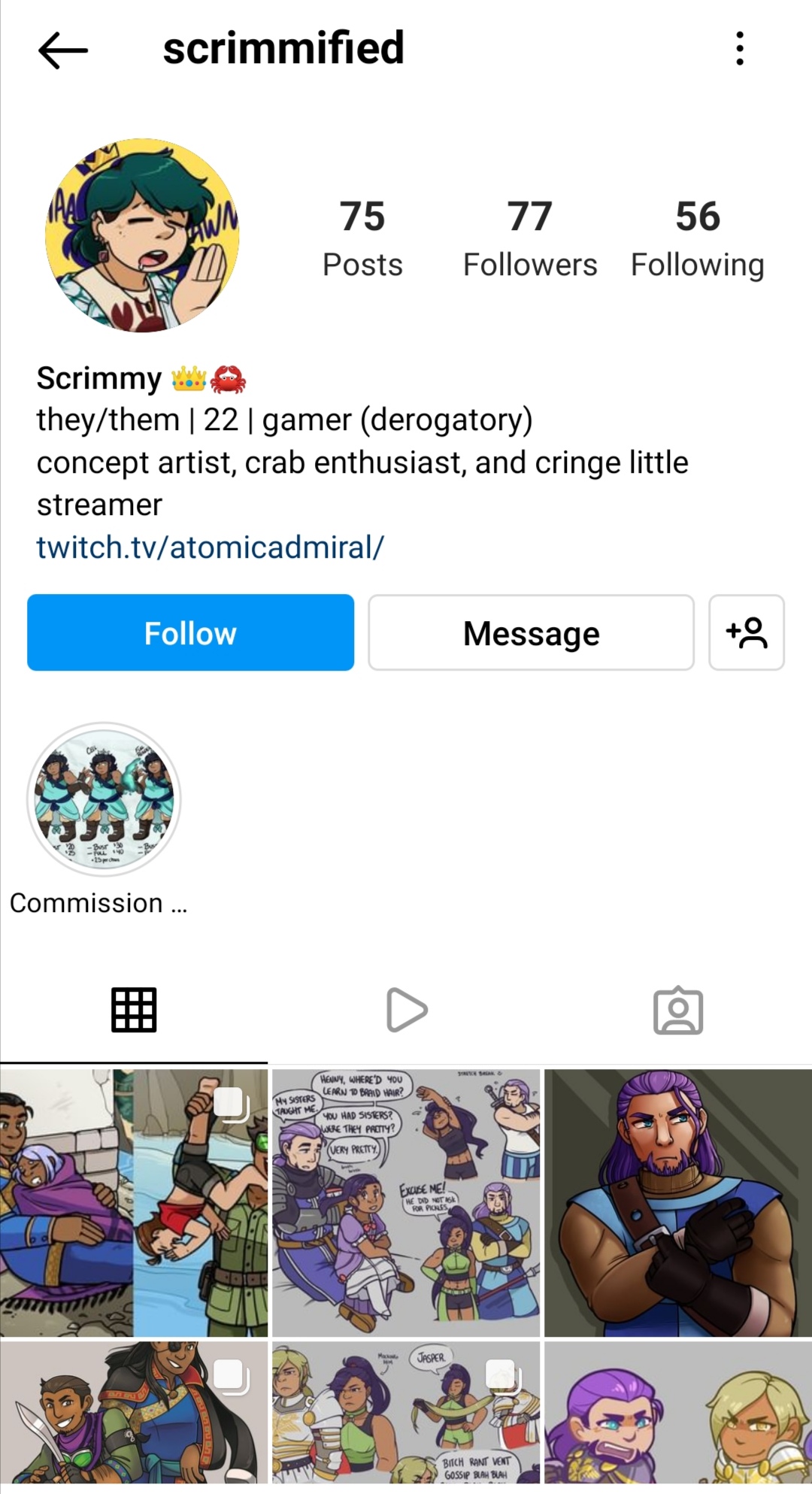The width and height of the screenshot is (812, 1494).
Task: Open the braid hair comic post
Action: pos(406,1203)
